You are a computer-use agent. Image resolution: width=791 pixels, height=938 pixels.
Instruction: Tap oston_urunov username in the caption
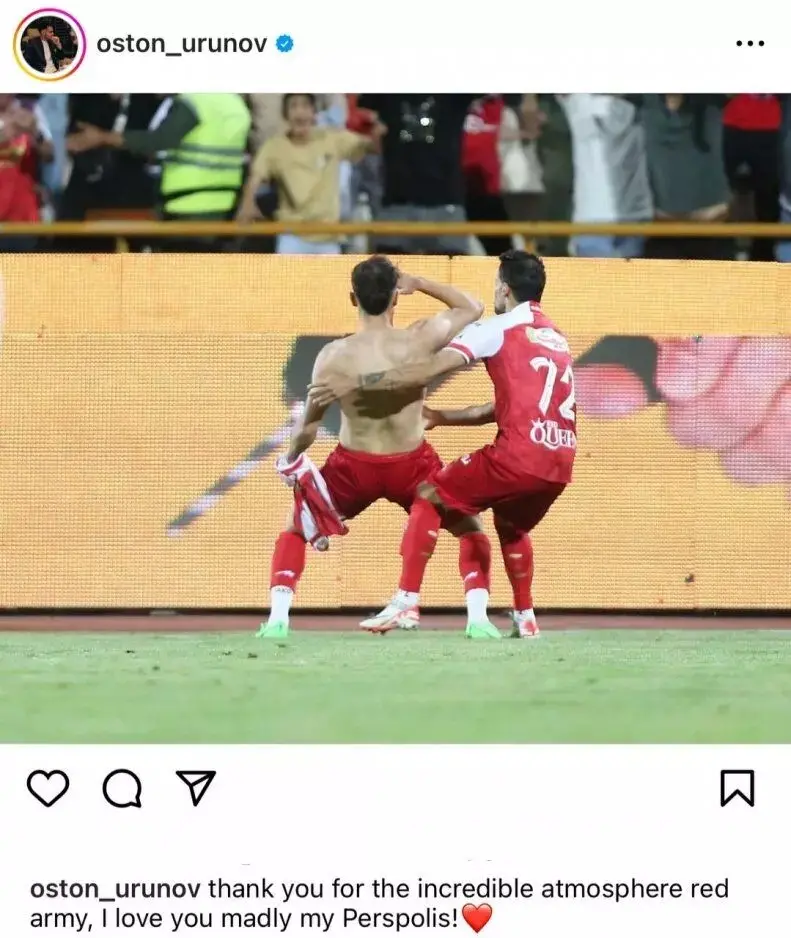115,888
